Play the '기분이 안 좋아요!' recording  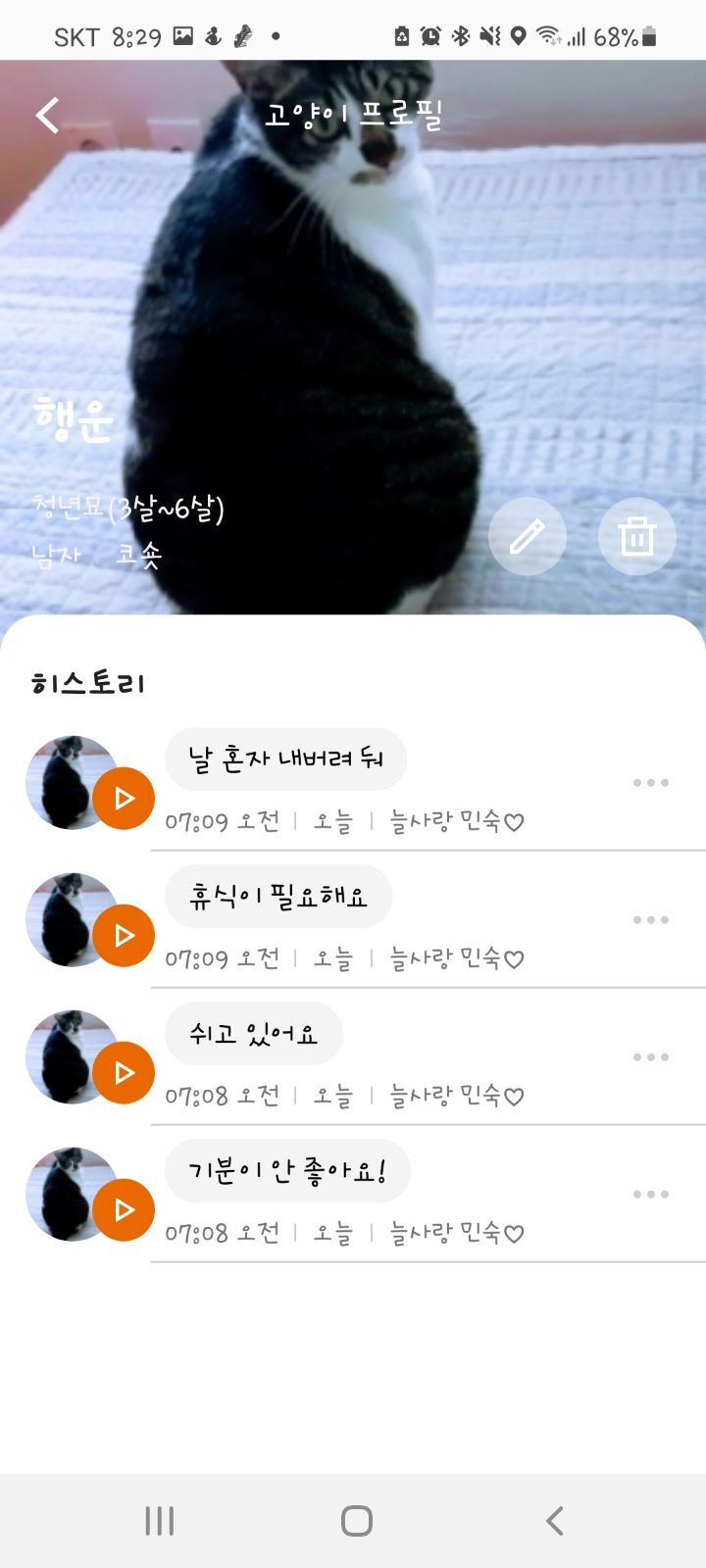click(x=124, y=1210)
